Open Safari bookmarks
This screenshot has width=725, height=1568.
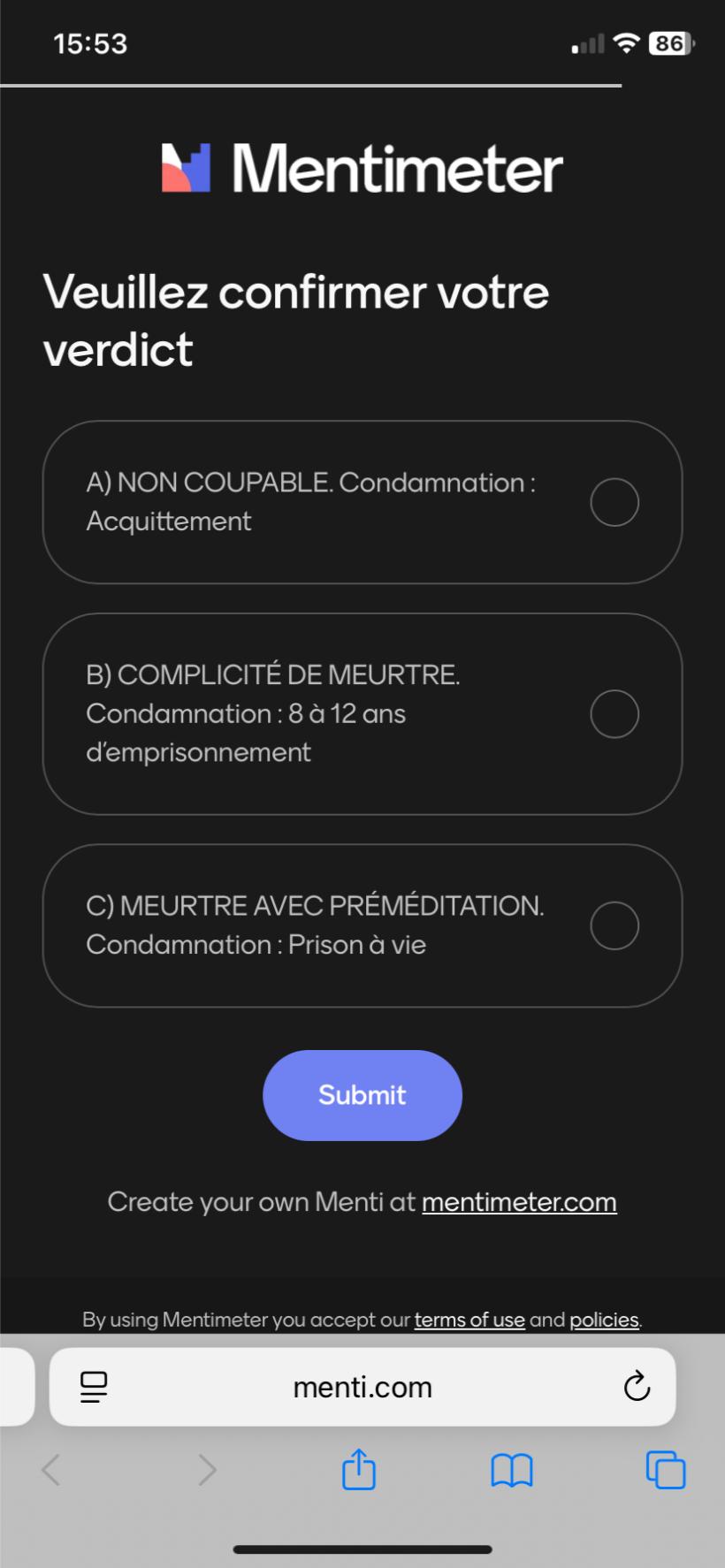[x=511, y=1470]
